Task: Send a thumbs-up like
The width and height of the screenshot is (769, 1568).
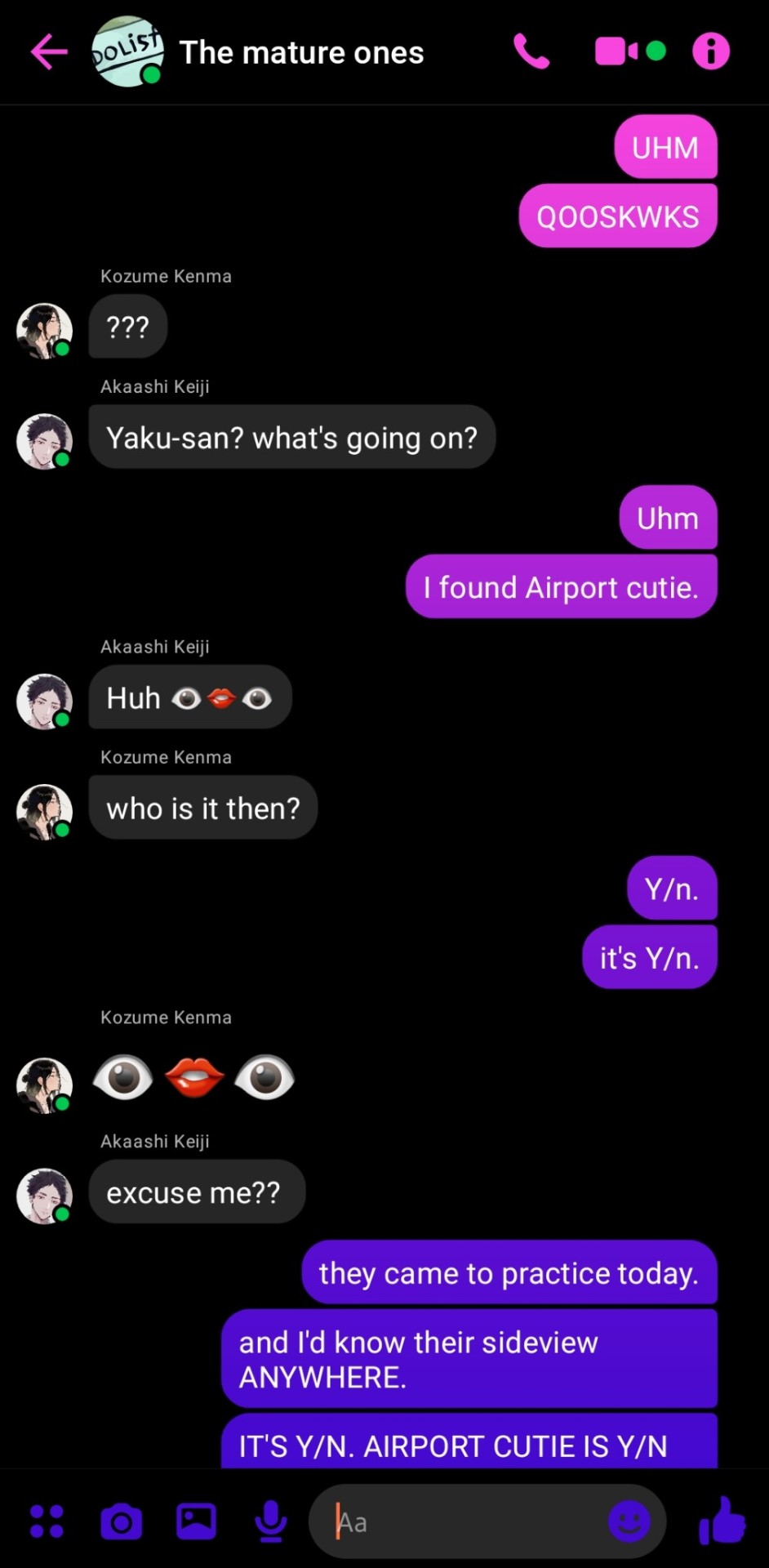Action: coord(722,1521)
